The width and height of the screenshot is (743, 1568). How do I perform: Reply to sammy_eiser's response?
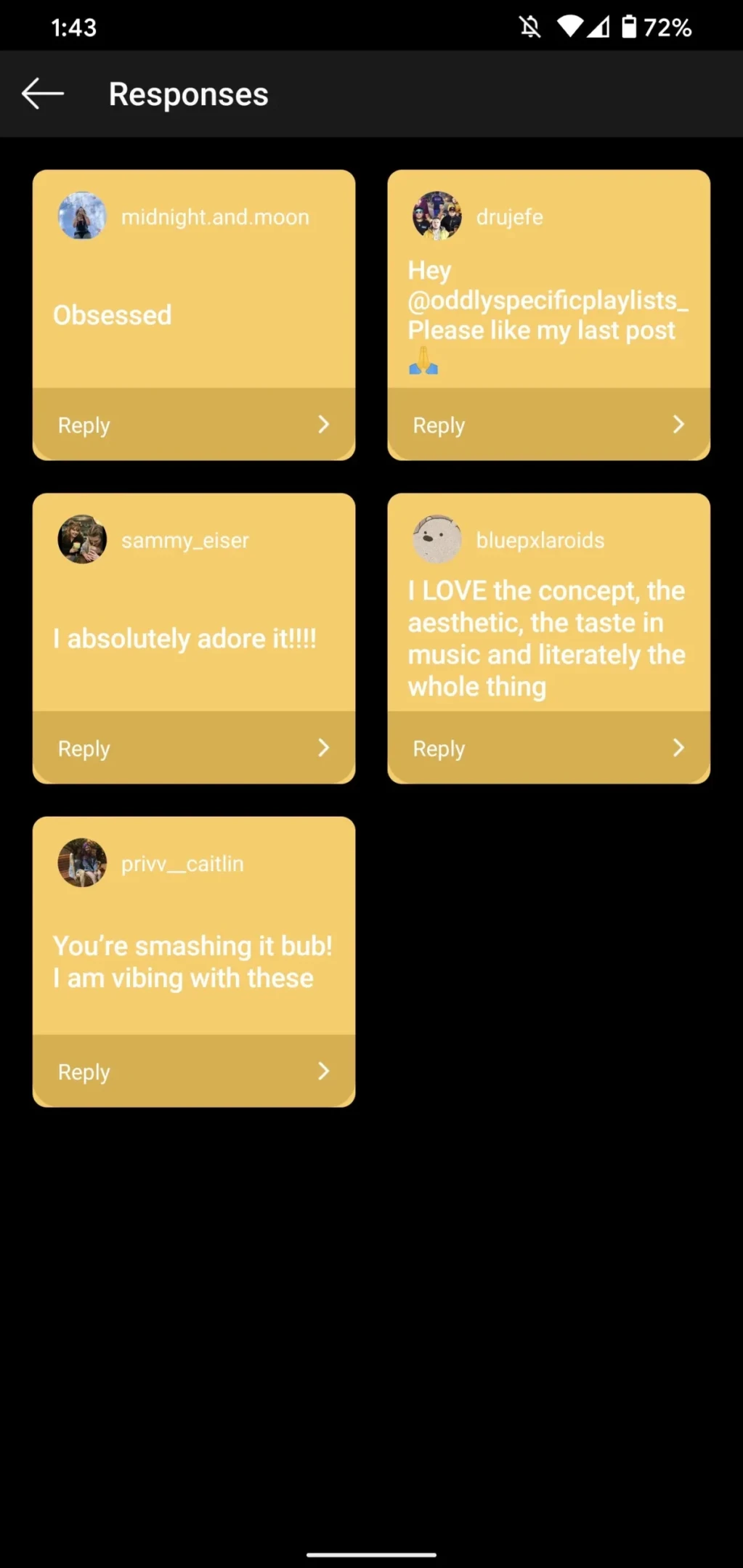[x=193, y=748]
